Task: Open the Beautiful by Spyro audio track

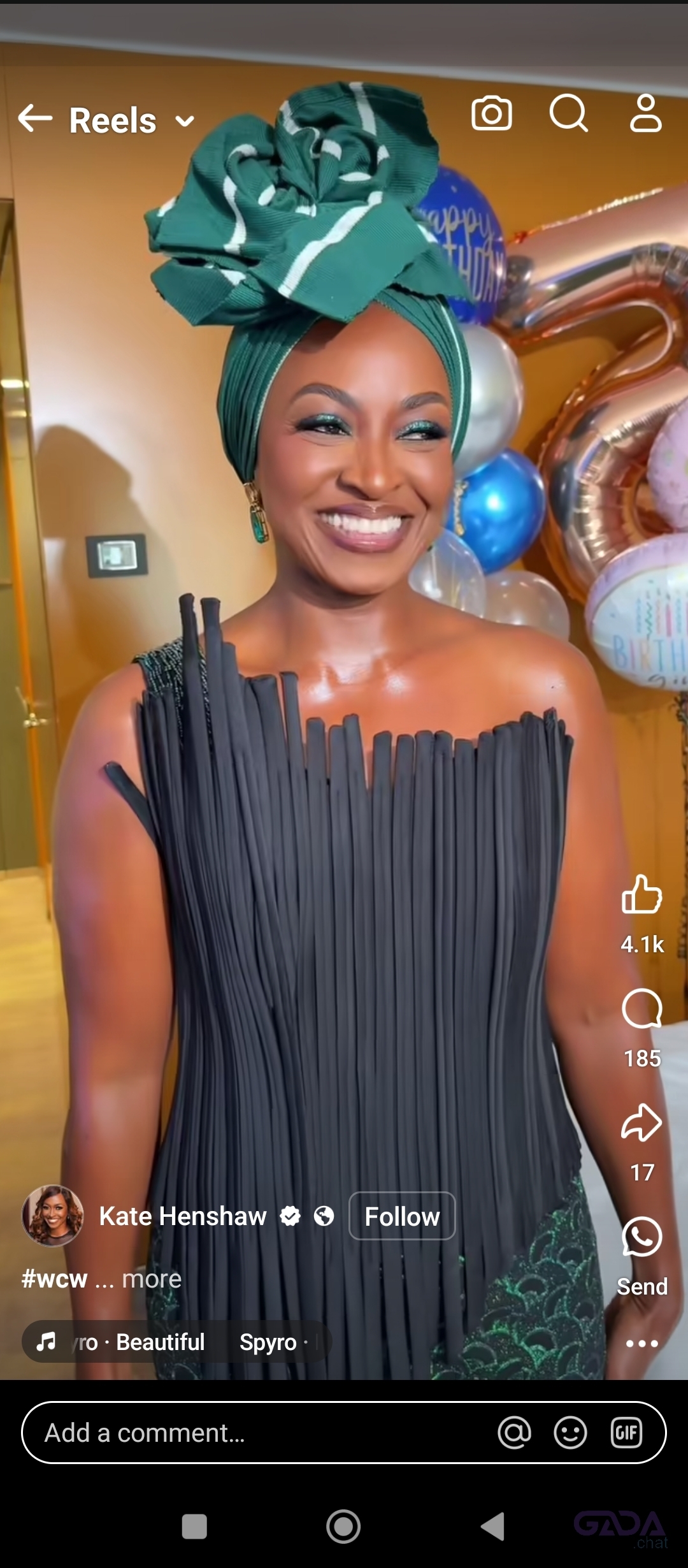Action: tap(176, 1342)
